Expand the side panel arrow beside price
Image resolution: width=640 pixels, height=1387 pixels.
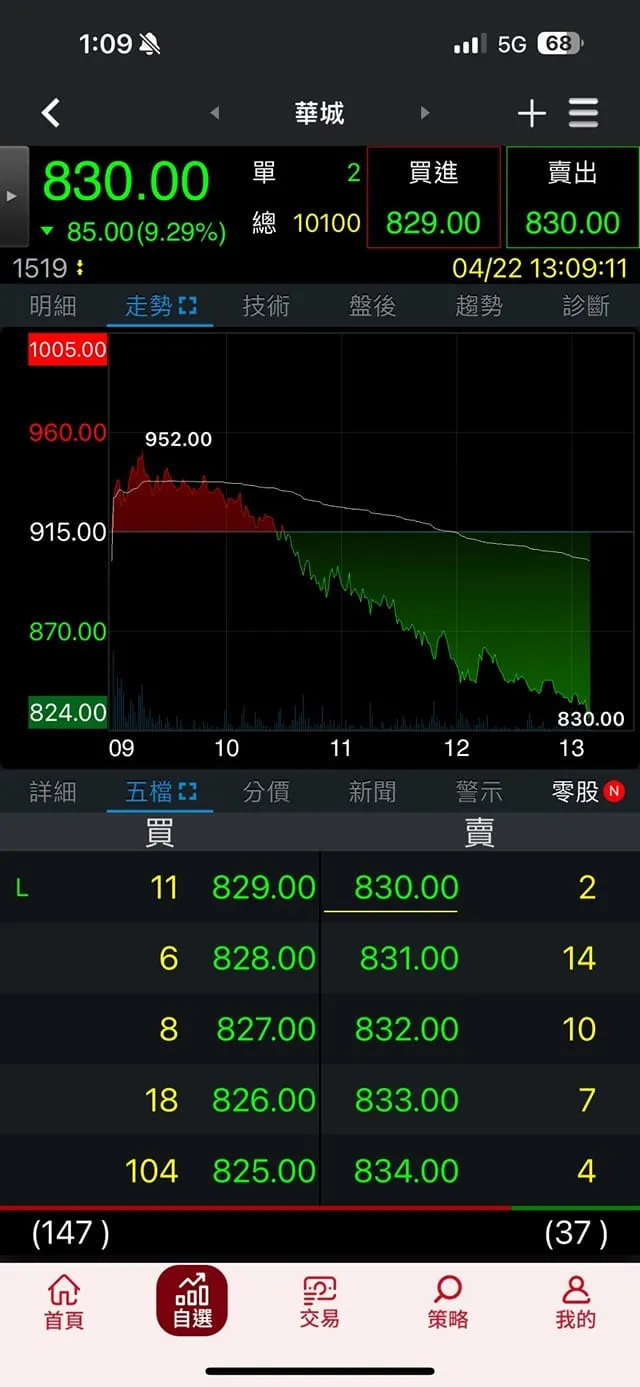click(13, 196)
